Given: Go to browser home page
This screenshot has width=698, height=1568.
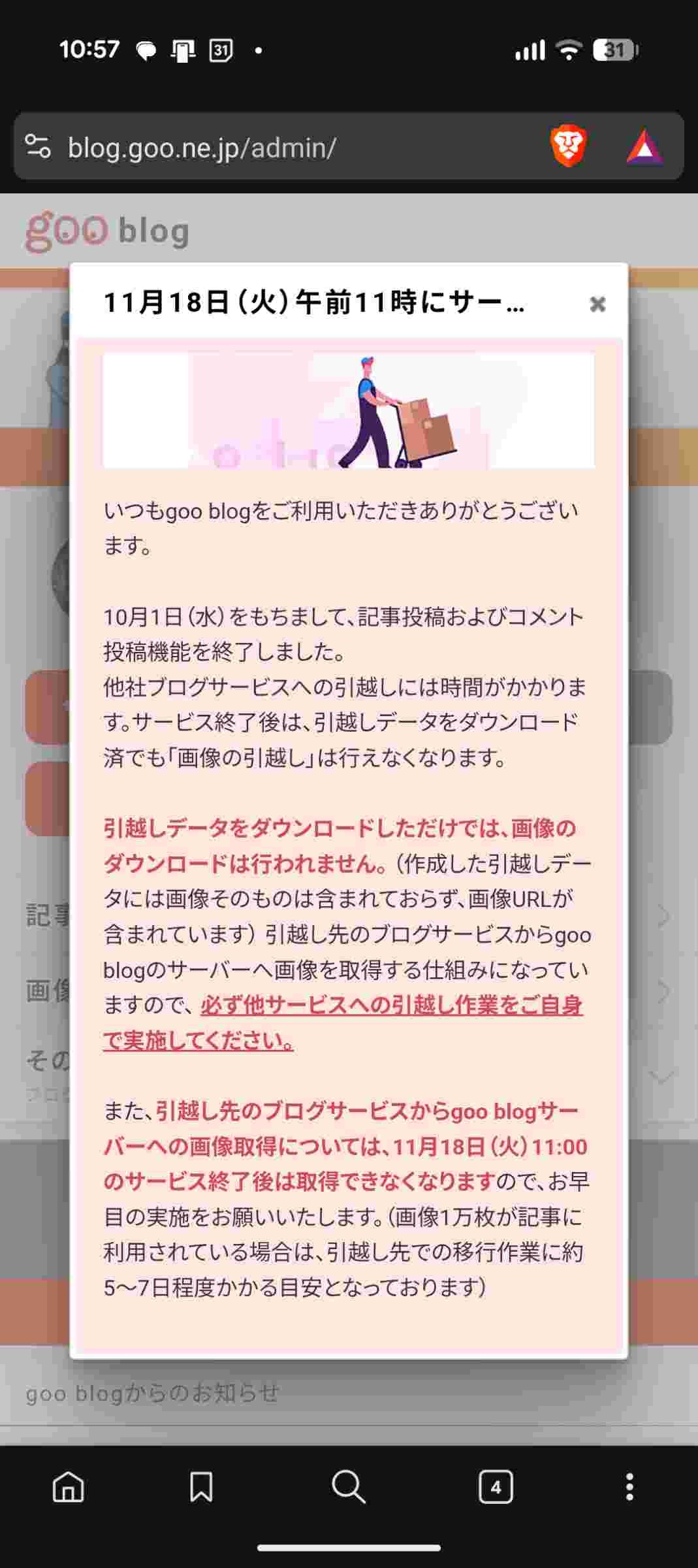Looking at the screenshot, I should [x=69, y=1488].
